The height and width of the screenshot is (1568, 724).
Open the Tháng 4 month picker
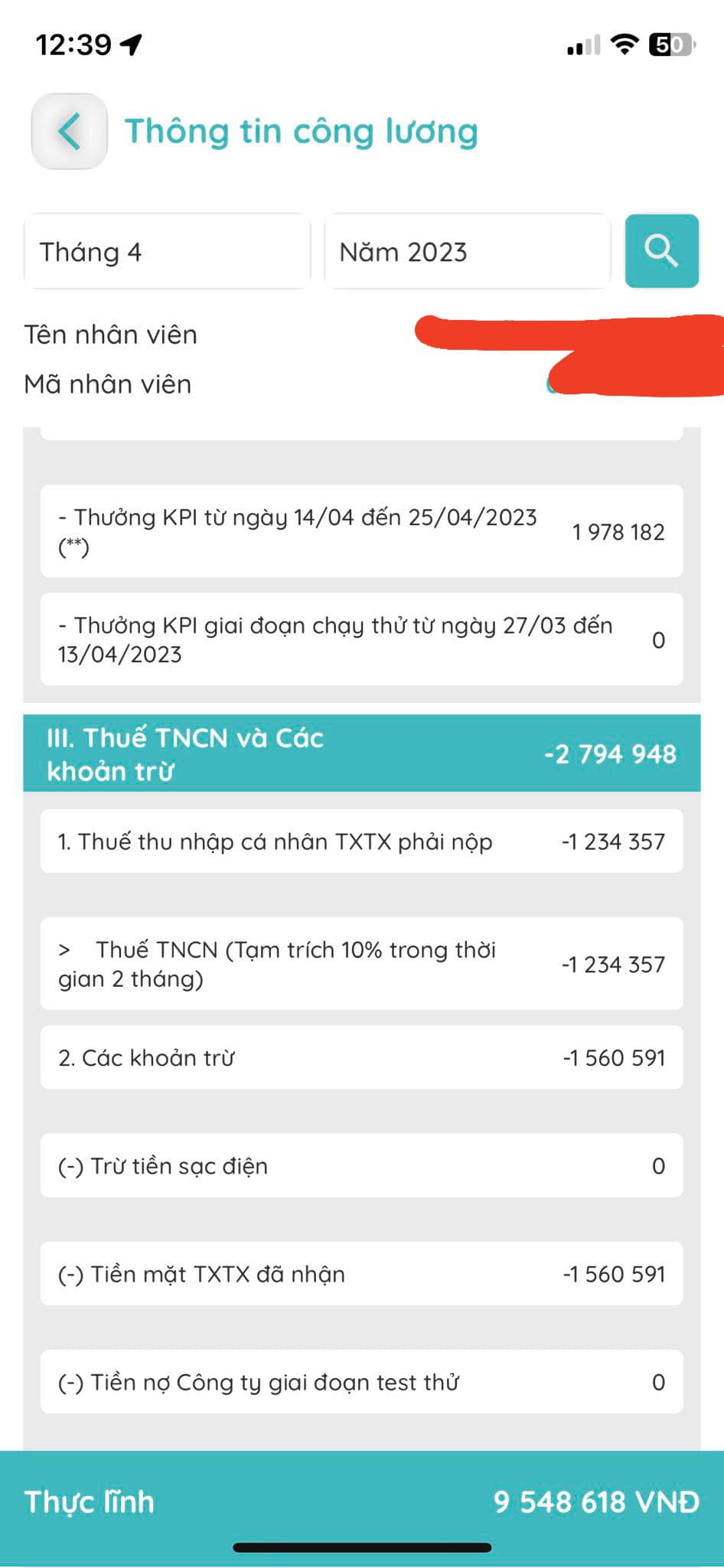click(167, 252)
